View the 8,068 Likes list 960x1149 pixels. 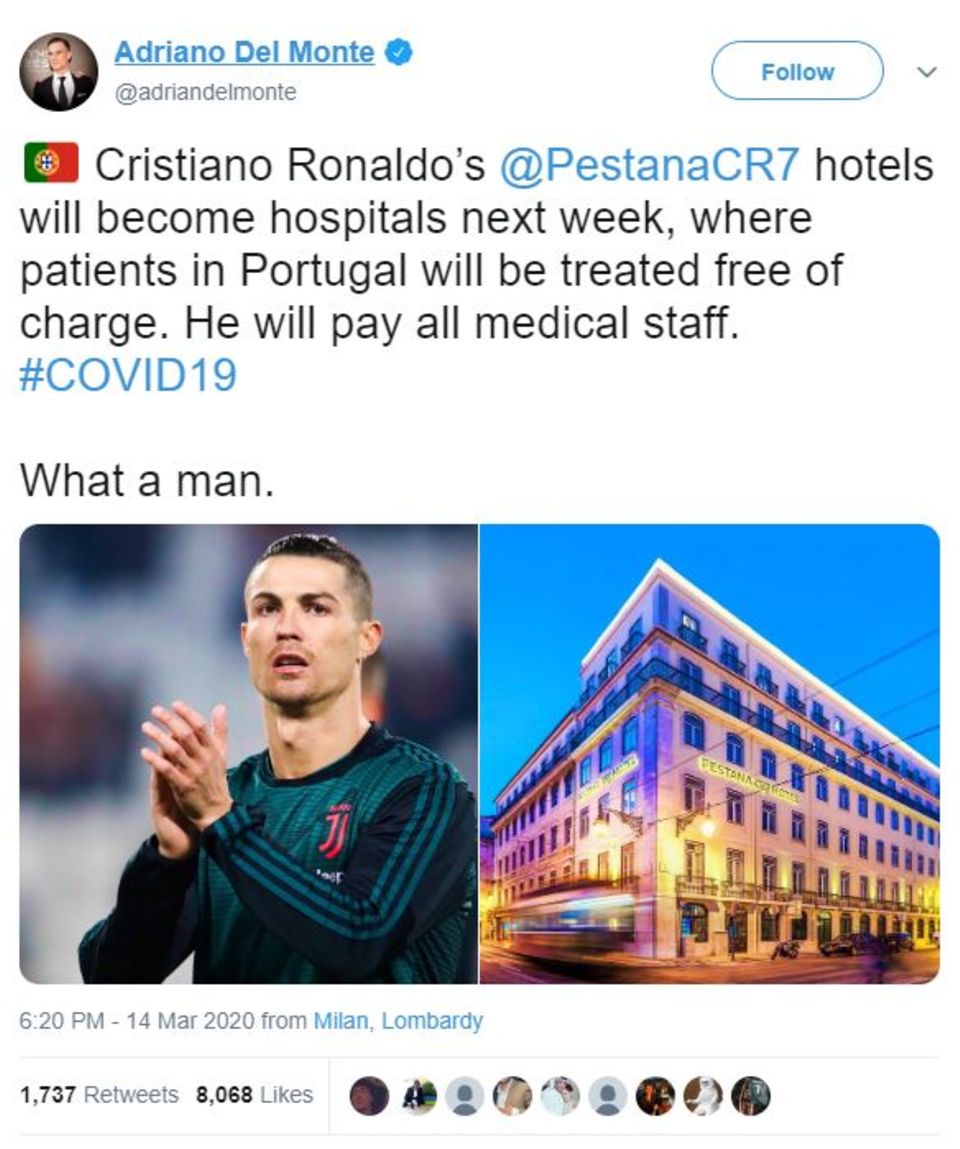coord(254,1095)
